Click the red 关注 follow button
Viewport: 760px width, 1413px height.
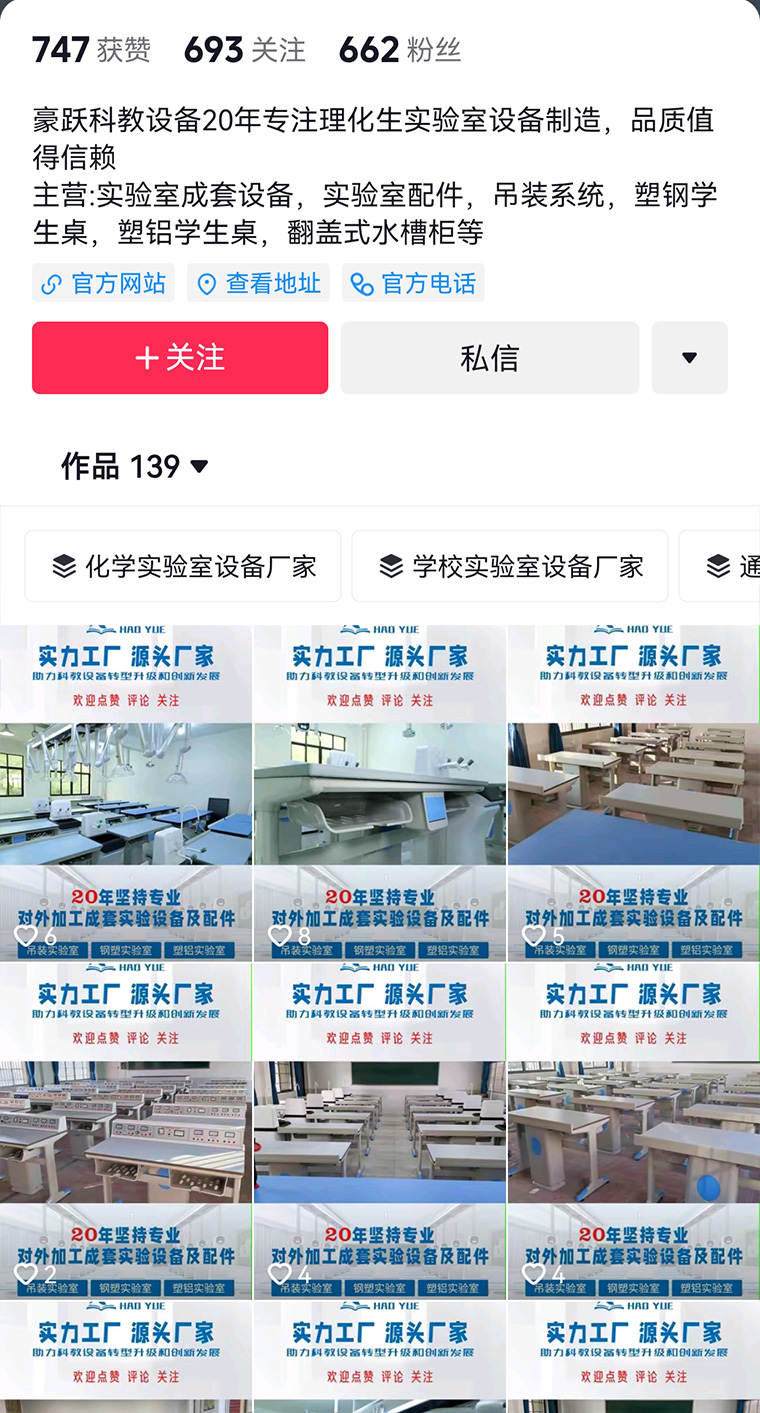click(x=180, y=357)
